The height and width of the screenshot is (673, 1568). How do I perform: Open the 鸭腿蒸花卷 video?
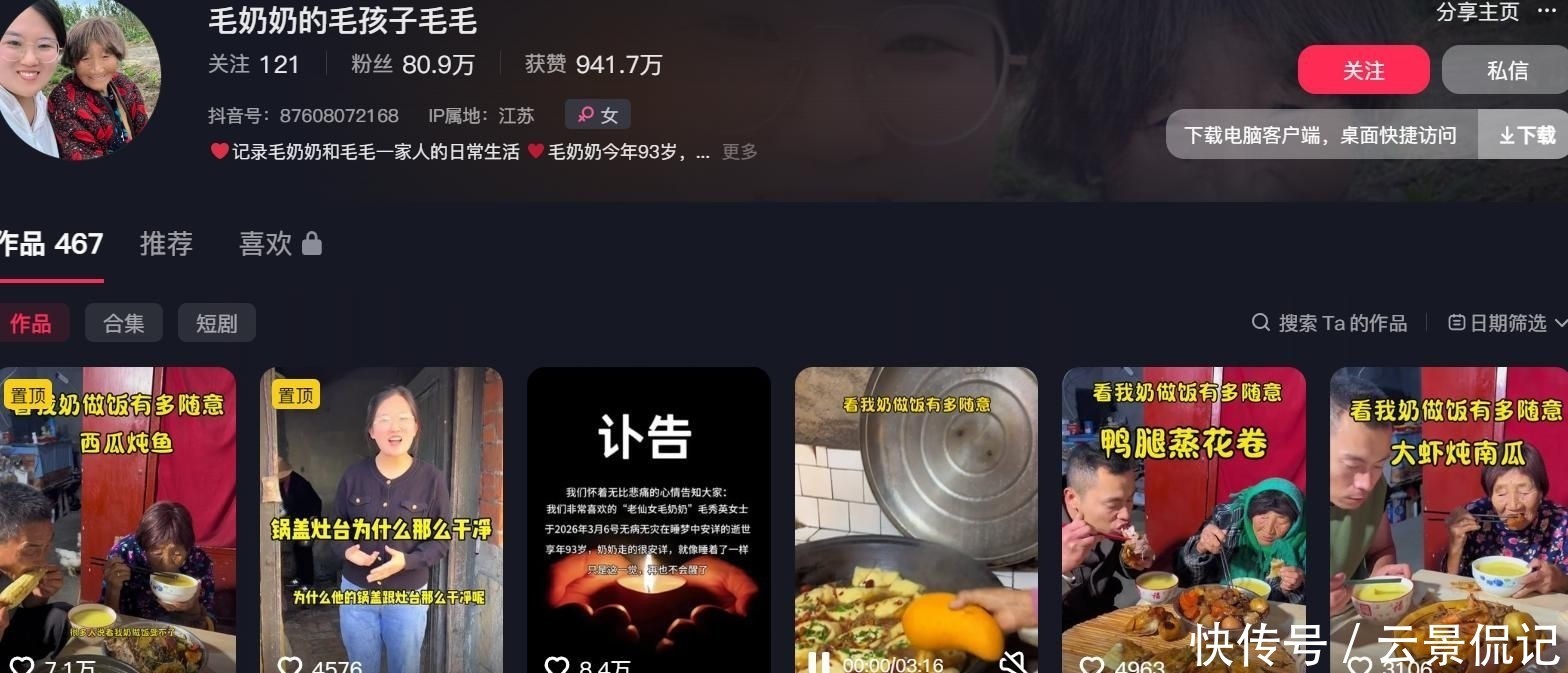pos(1184,520)
